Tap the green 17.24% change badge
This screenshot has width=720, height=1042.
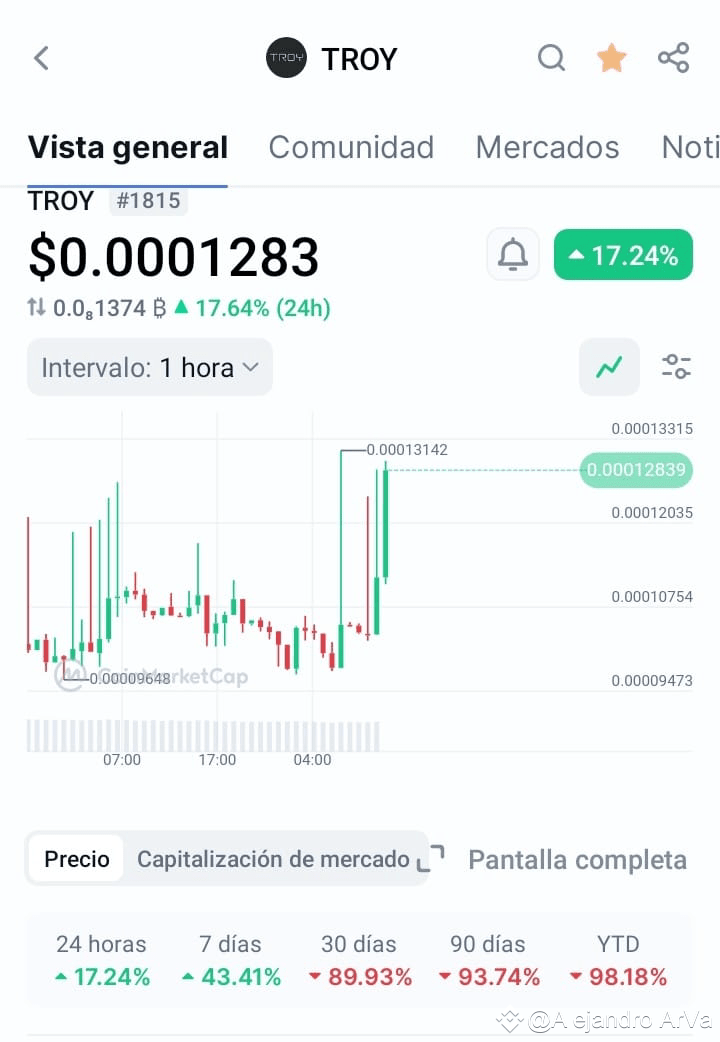coord(622,255)
